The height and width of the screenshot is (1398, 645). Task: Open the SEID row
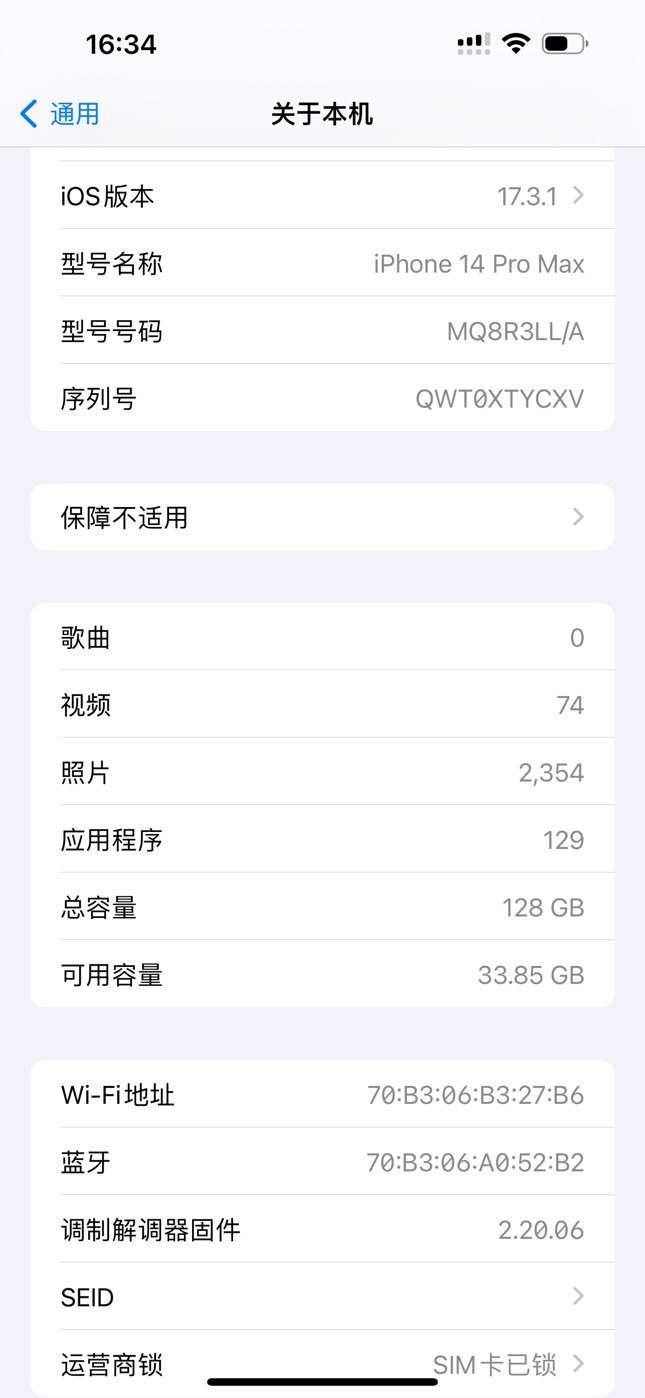coord(322,1297)
